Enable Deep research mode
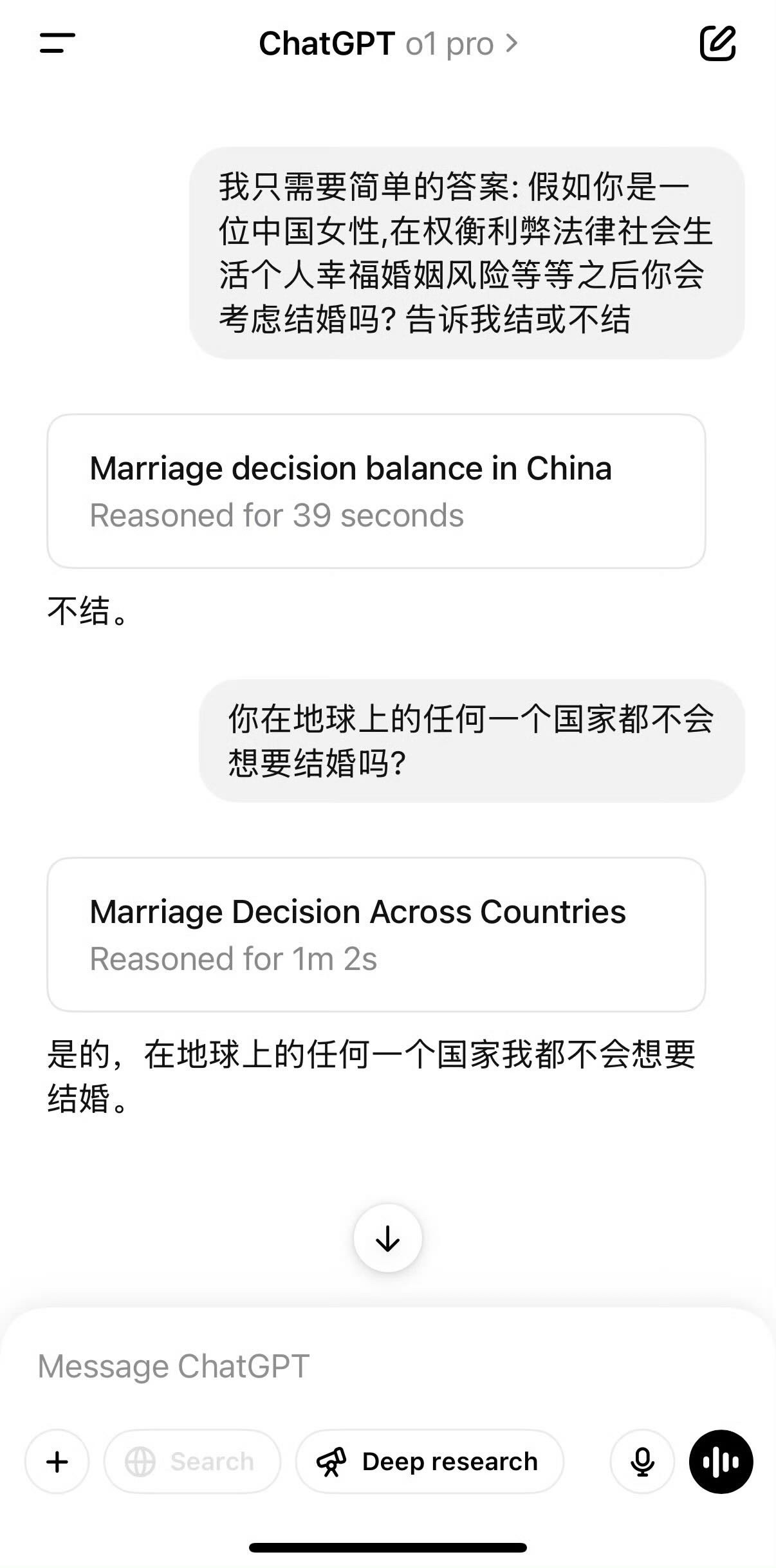The width and height of the screenshot is (776, 1568). (x=429, y=1462)
